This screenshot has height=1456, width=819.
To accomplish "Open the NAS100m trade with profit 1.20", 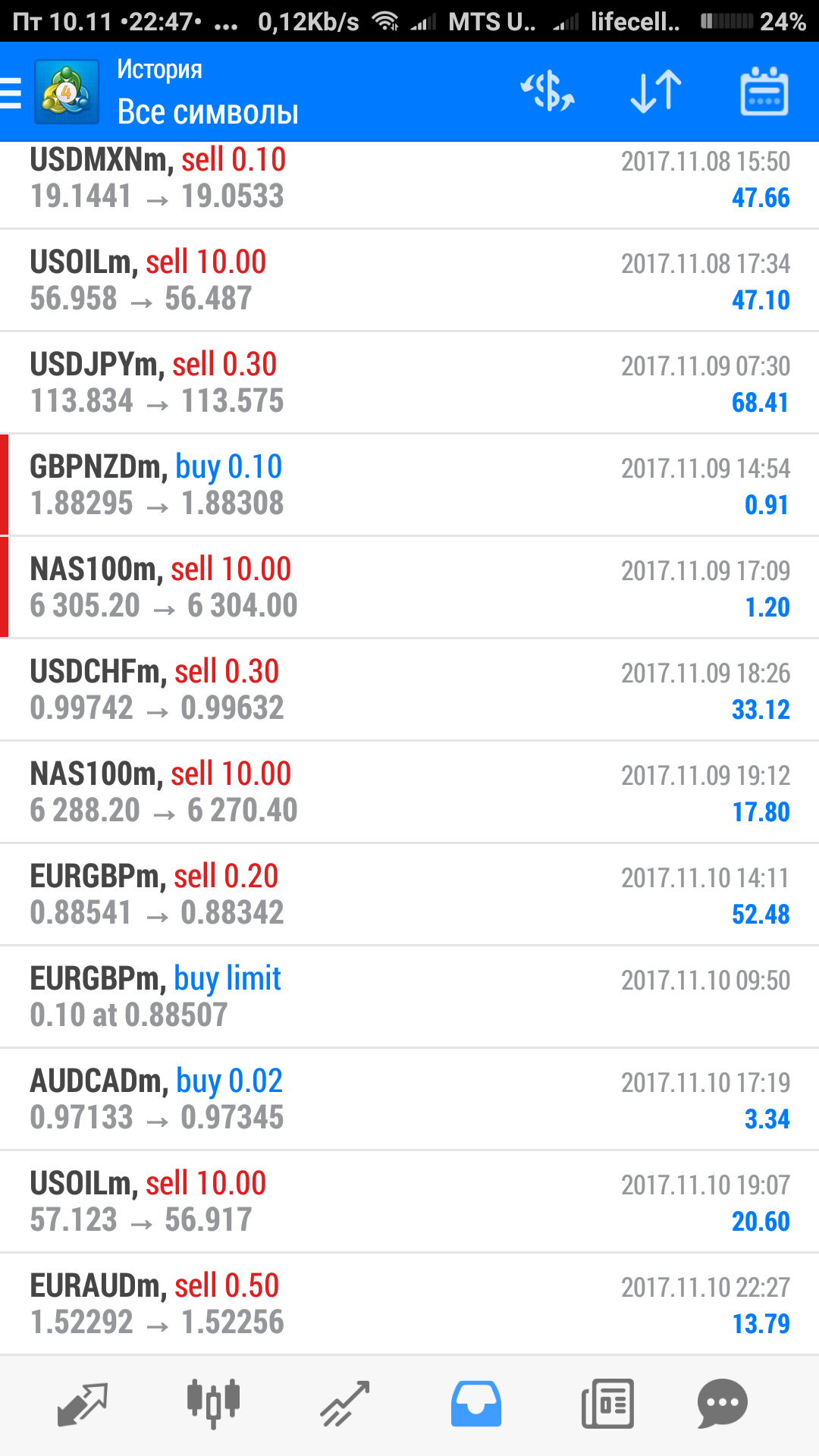I will click(x=409, y=588).
